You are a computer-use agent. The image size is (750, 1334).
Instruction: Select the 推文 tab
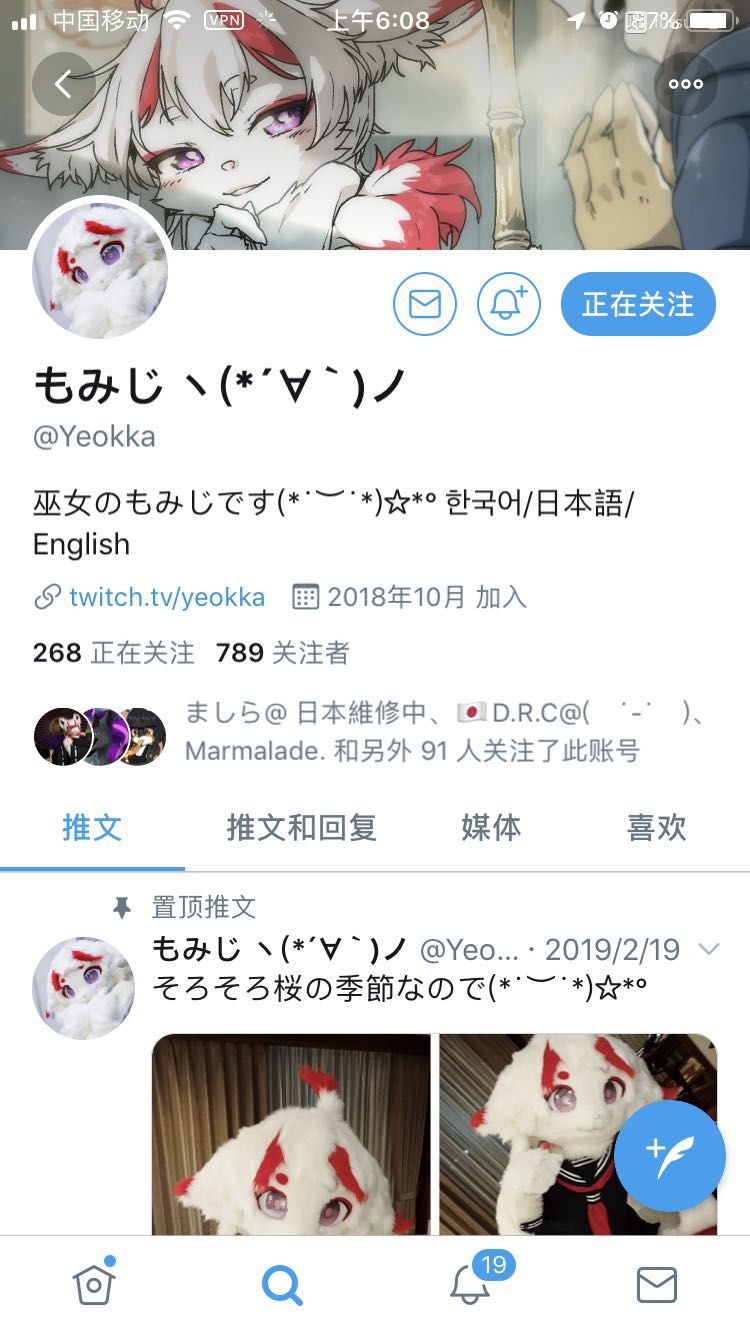tap(92, 828)
